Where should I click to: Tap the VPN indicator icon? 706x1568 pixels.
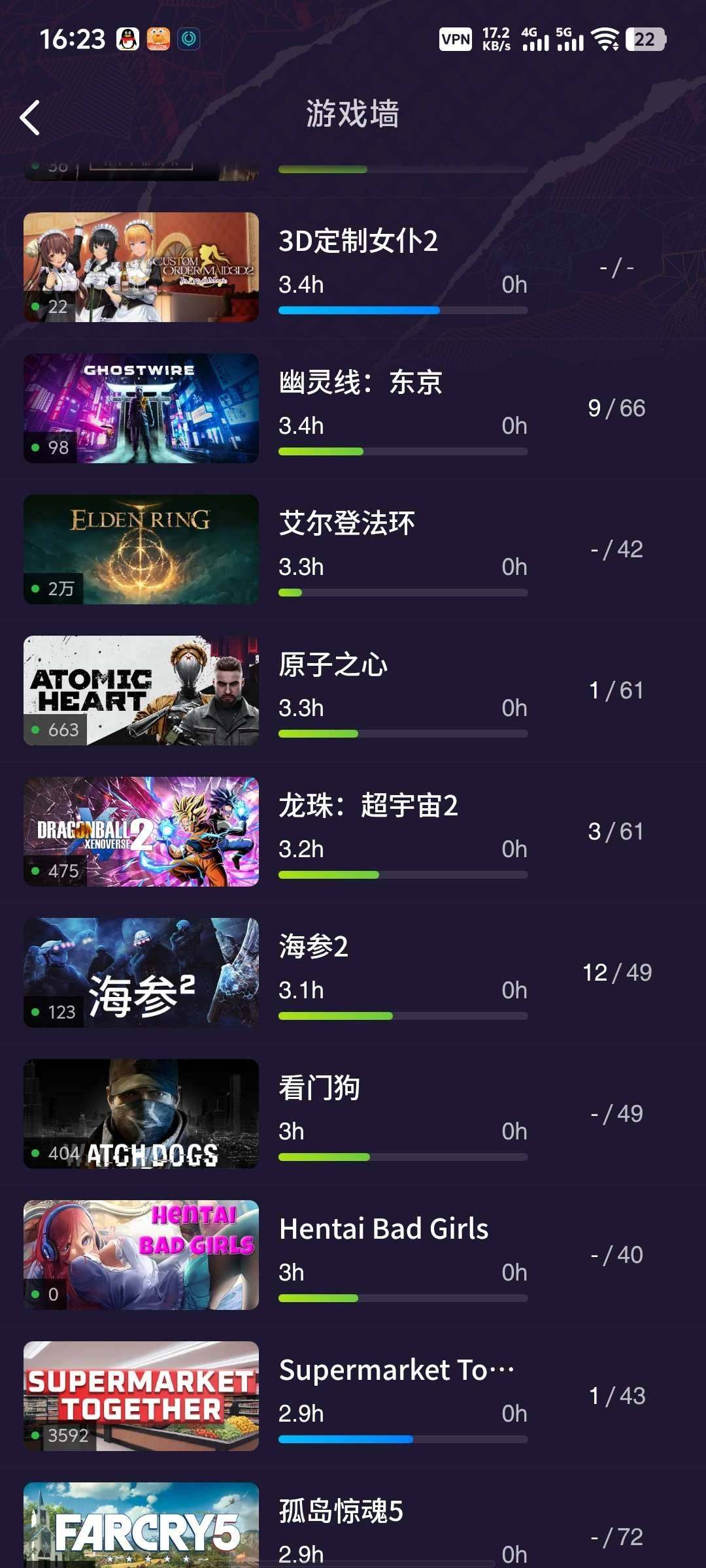coord(456,39)
